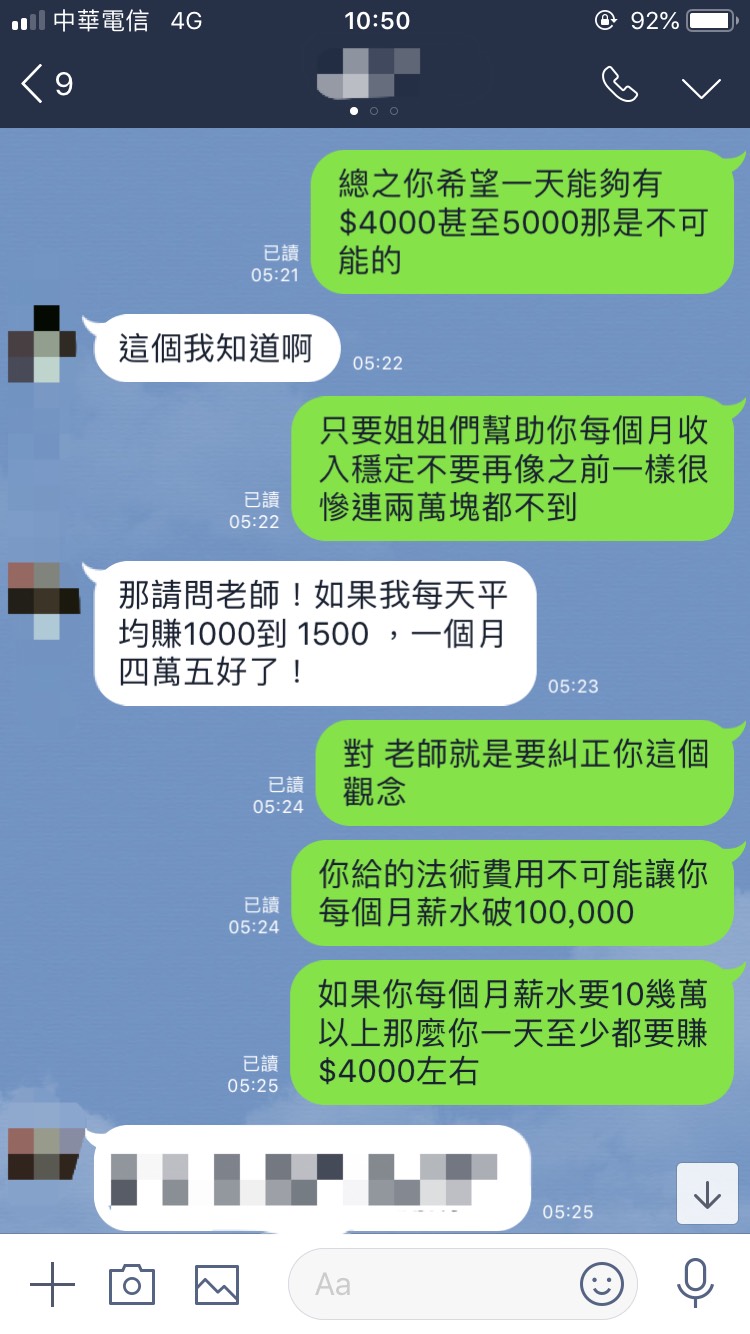Open the camera to take a photo
The width and height of the screenshot is (750, 1334).
pyautogui.click(x=132, y=1284)
